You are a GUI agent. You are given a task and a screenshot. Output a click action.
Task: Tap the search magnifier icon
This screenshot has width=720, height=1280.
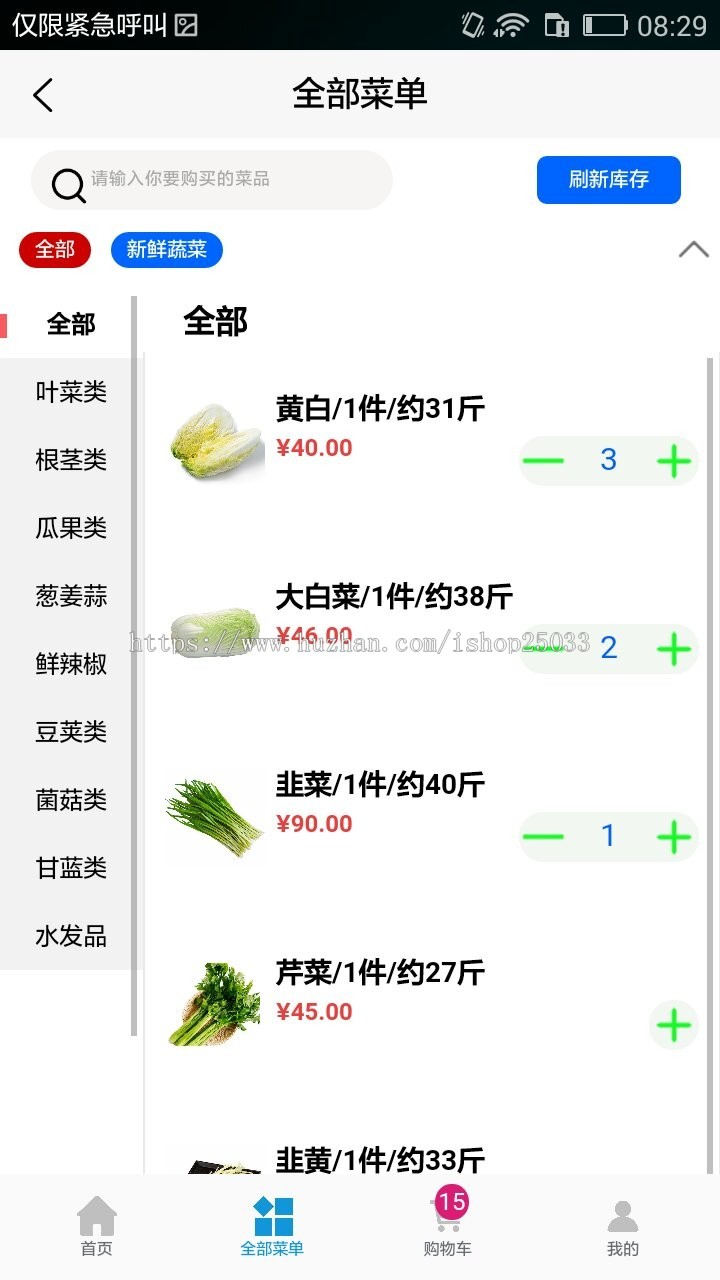pyautogui.click(x=66, y=184)
